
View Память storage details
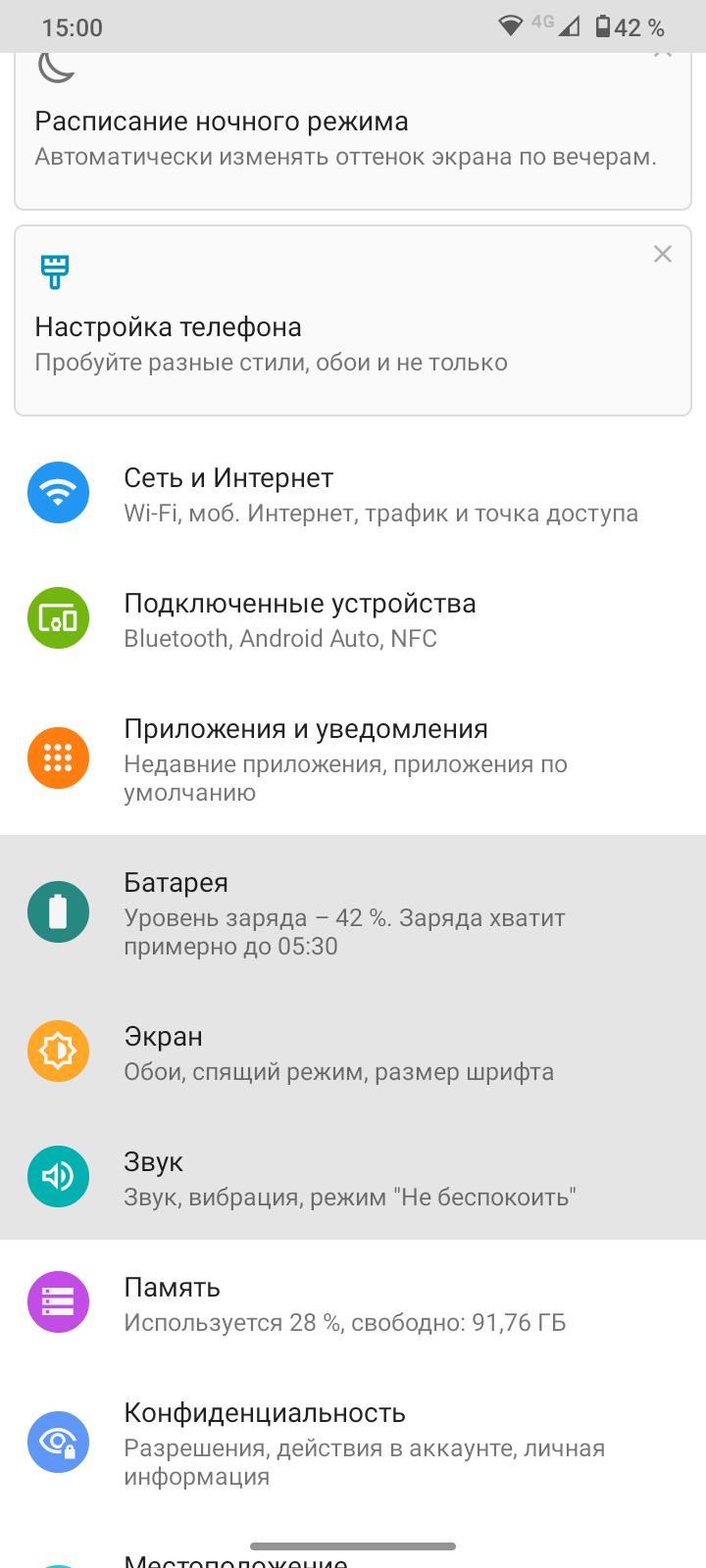click(x=353, y=1303)
